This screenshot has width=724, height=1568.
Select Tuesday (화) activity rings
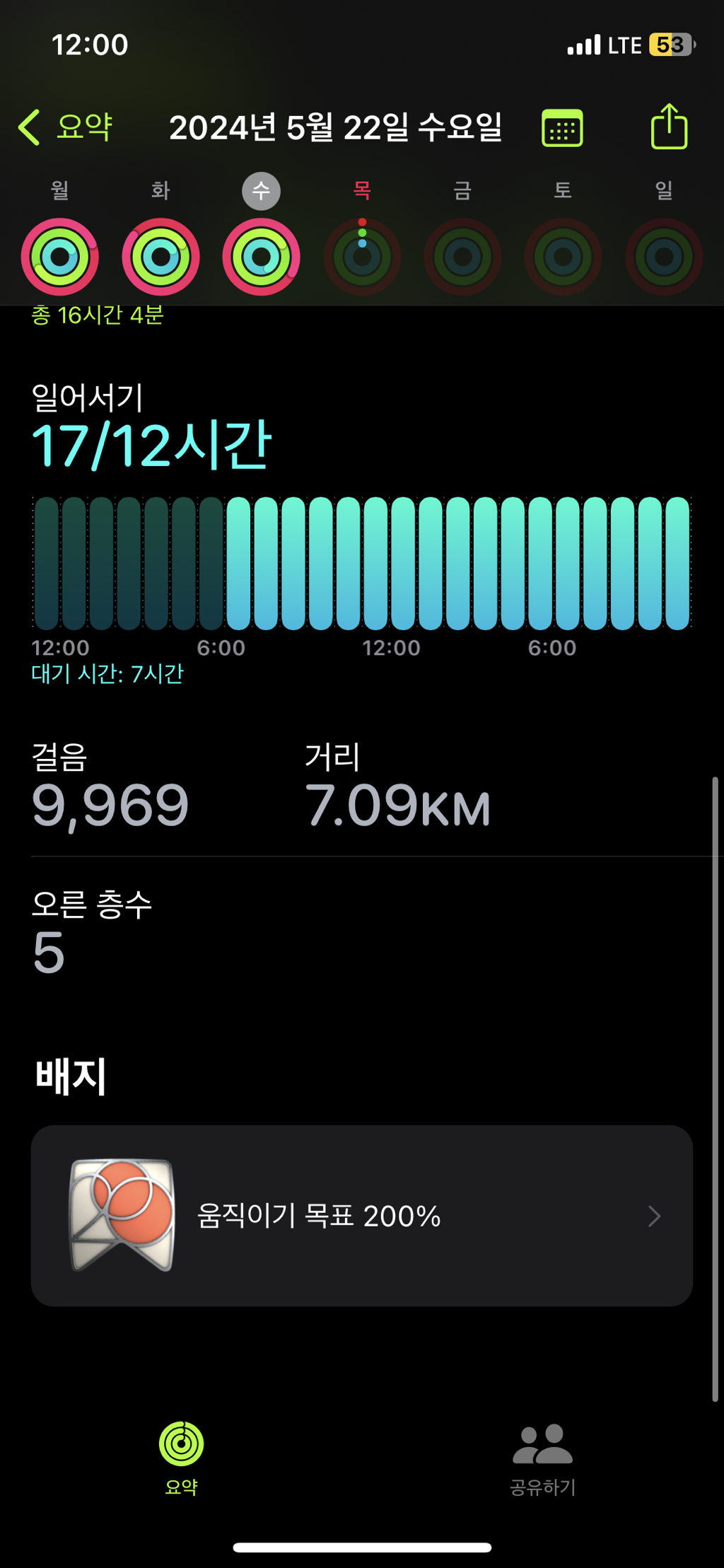pos(160,256)
